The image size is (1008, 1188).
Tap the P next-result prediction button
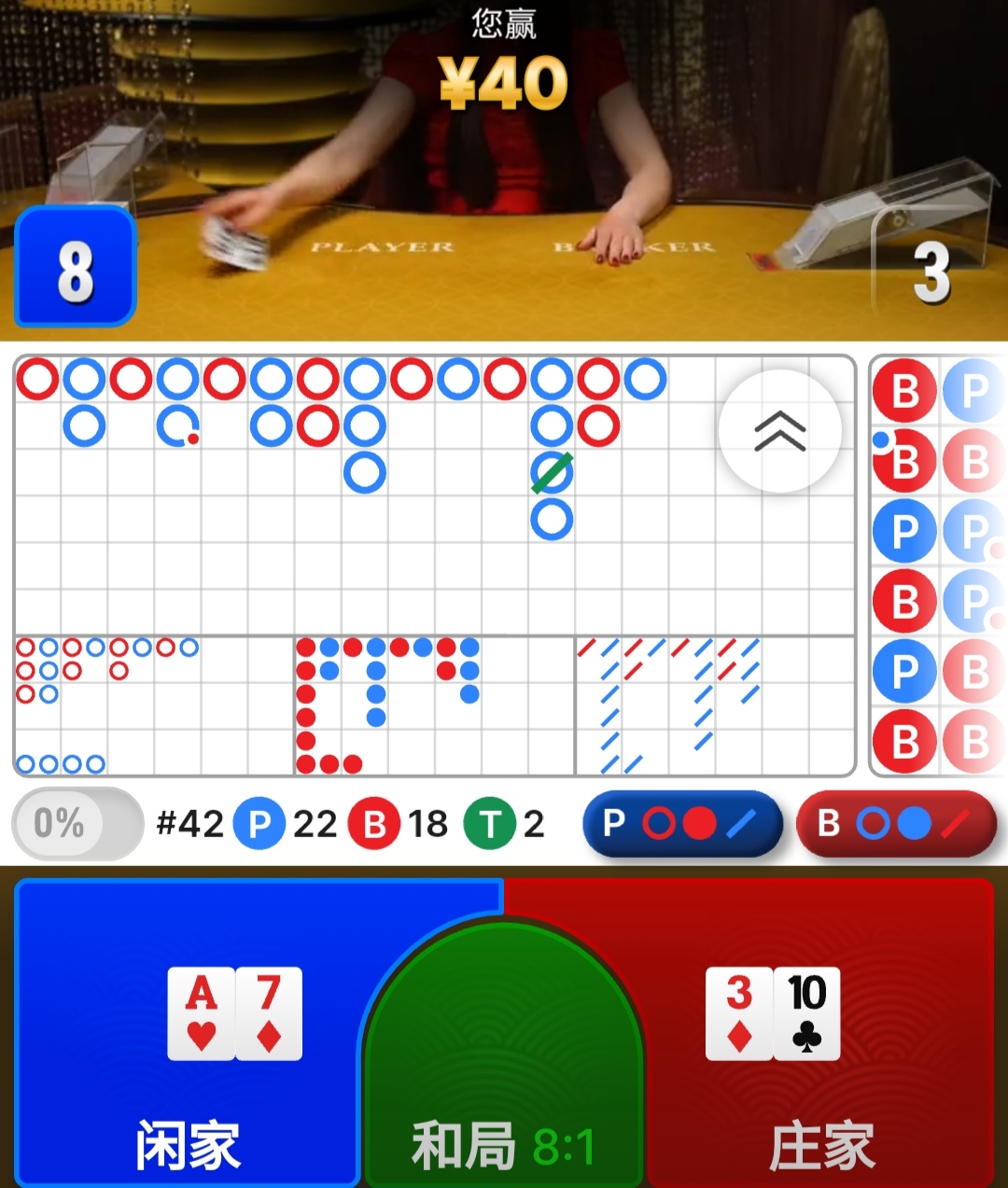coord(682,824)
